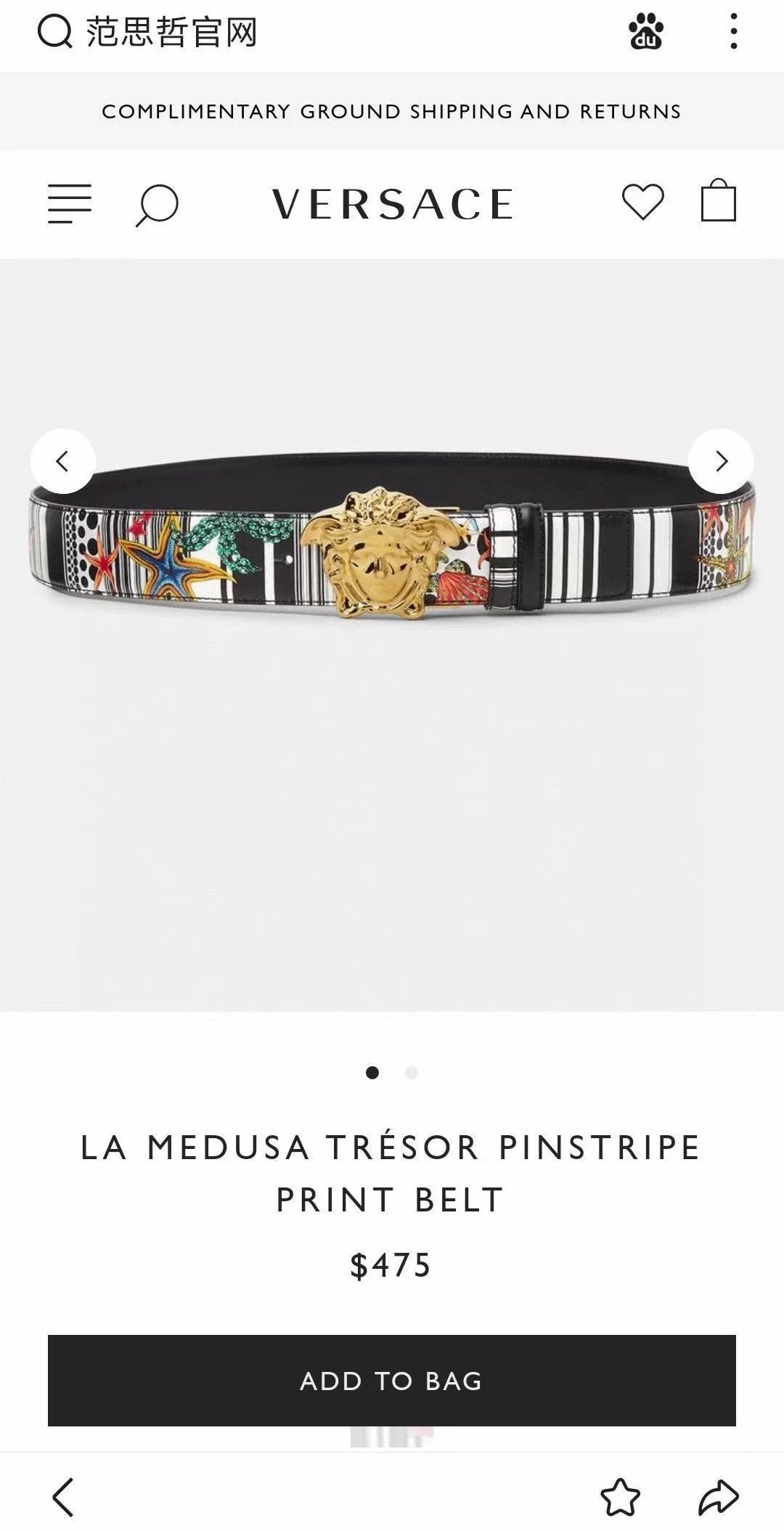Open the complimentary shipping banner
Image resolution: width=784 pixels, height=1531 pixels.
click(391, 111)
